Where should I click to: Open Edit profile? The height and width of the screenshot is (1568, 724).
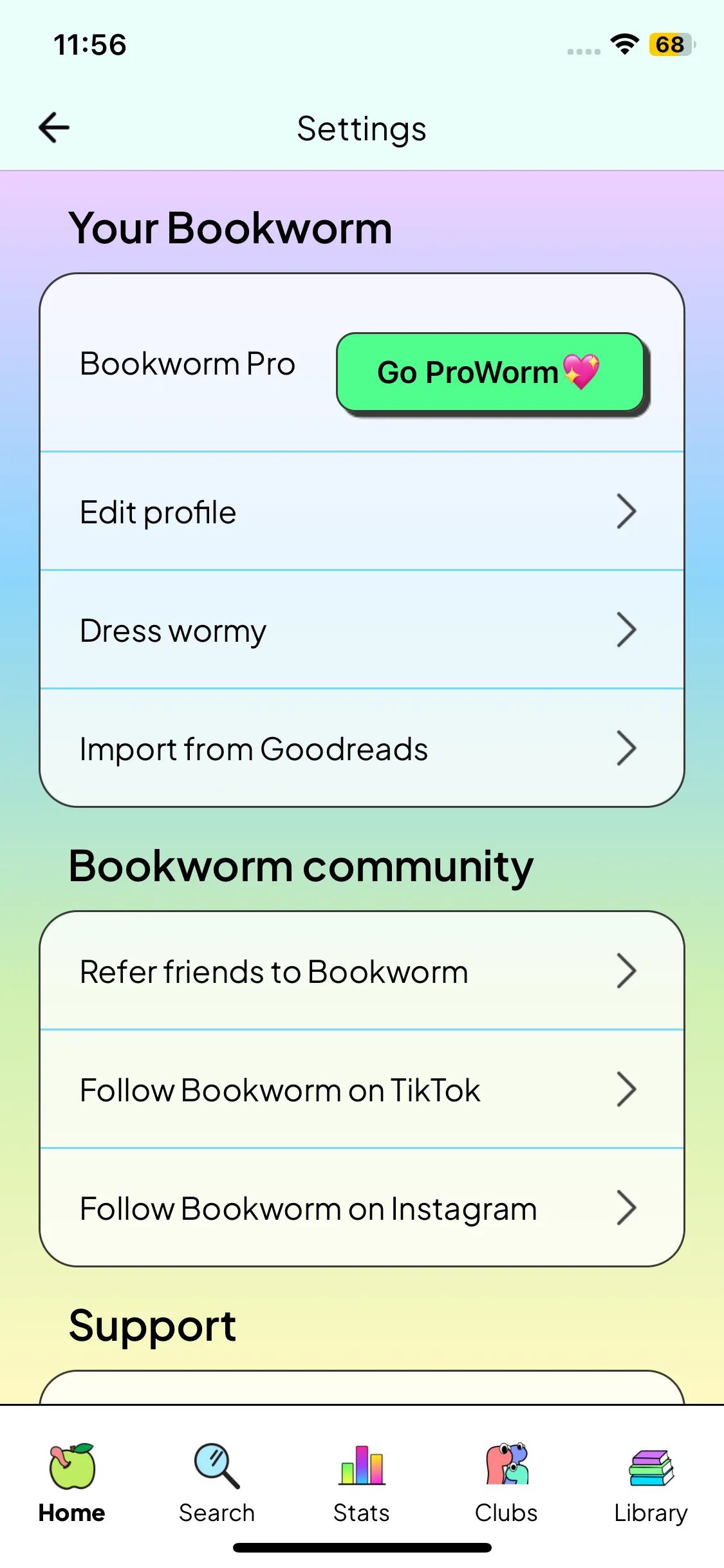click(362, 512)
